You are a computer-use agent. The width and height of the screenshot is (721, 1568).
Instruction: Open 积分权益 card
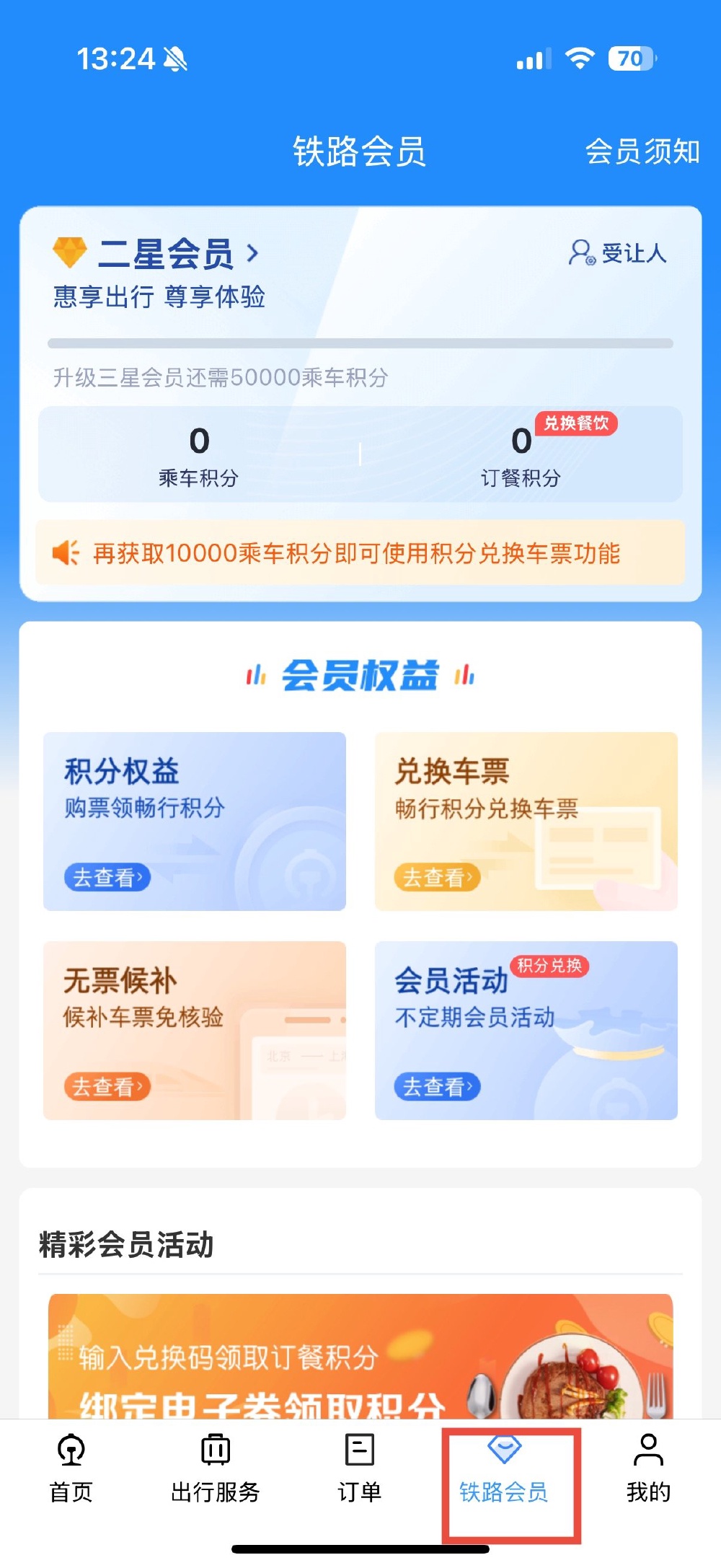pos(195,822)
